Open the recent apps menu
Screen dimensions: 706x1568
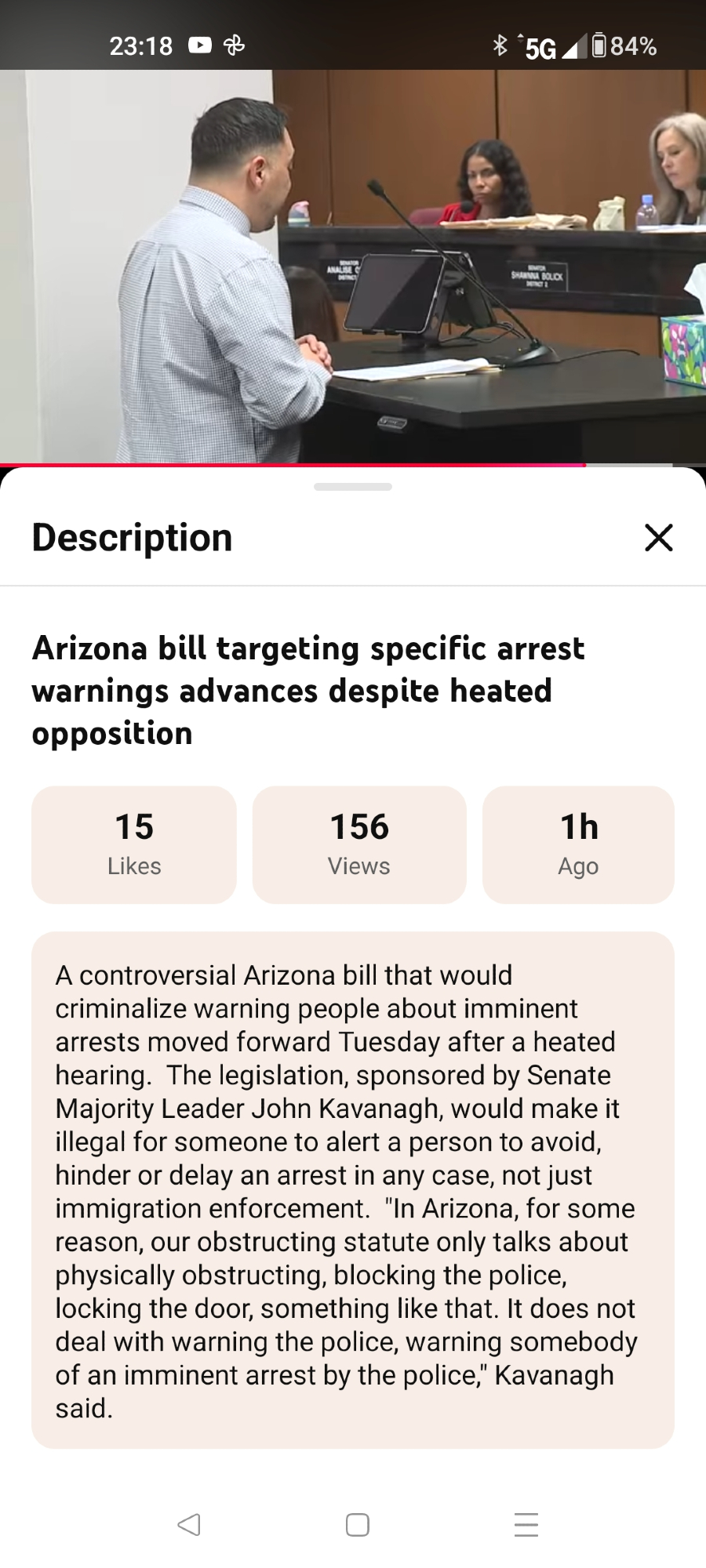[526, 1524]
